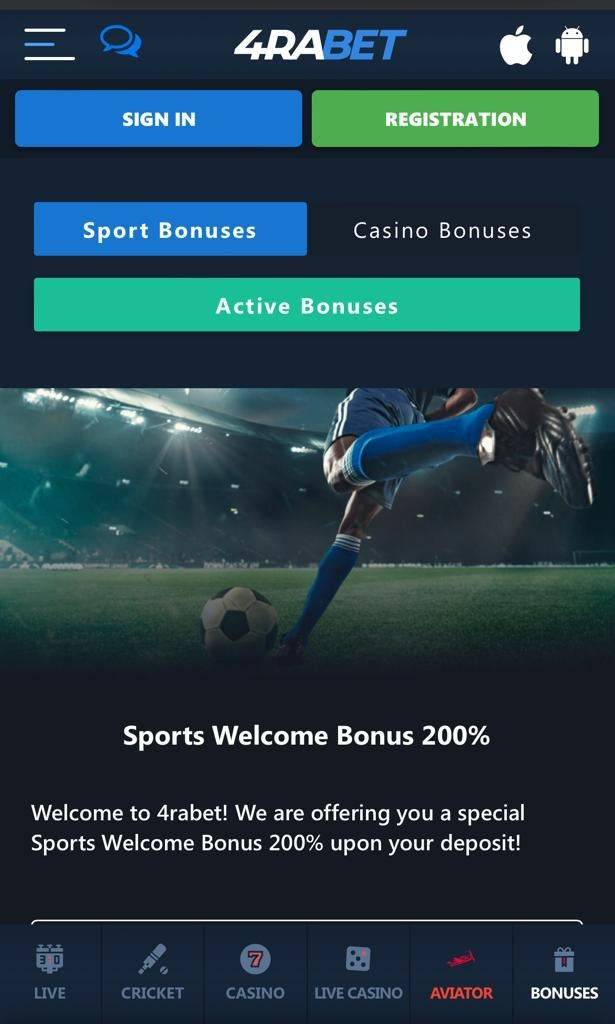Open the Bonuses tab in bottom bar
This screenshot has width=615, height=1024.
click(x=564, y=973)
